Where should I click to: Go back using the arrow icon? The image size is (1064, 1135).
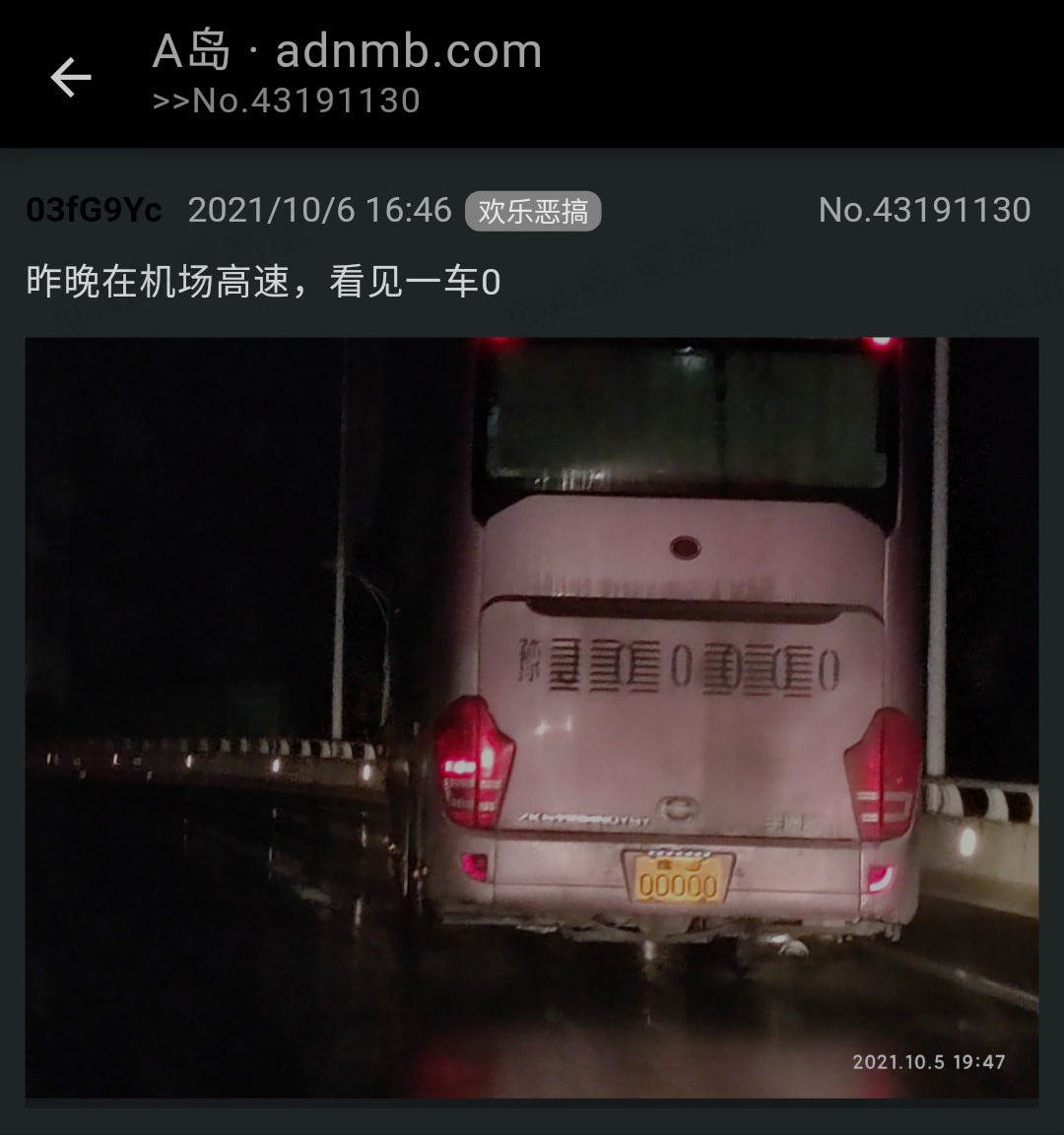(71, 77)
